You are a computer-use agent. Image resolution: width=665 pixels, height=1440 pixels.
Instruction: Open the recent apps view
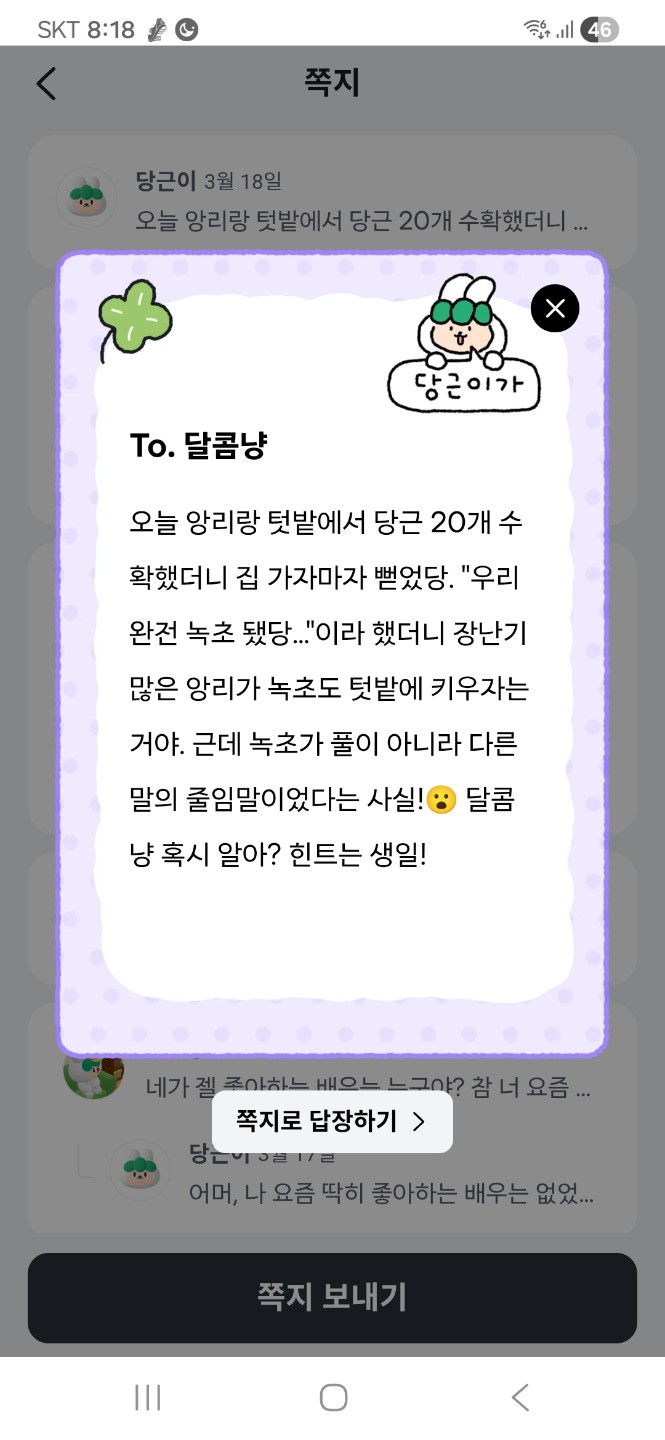147,1397
